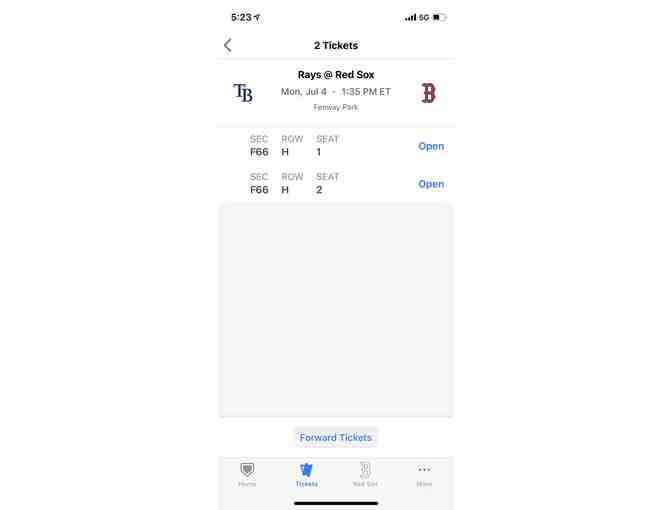
Task: Select the Tickets tab
Action: [x=306, y=474]
